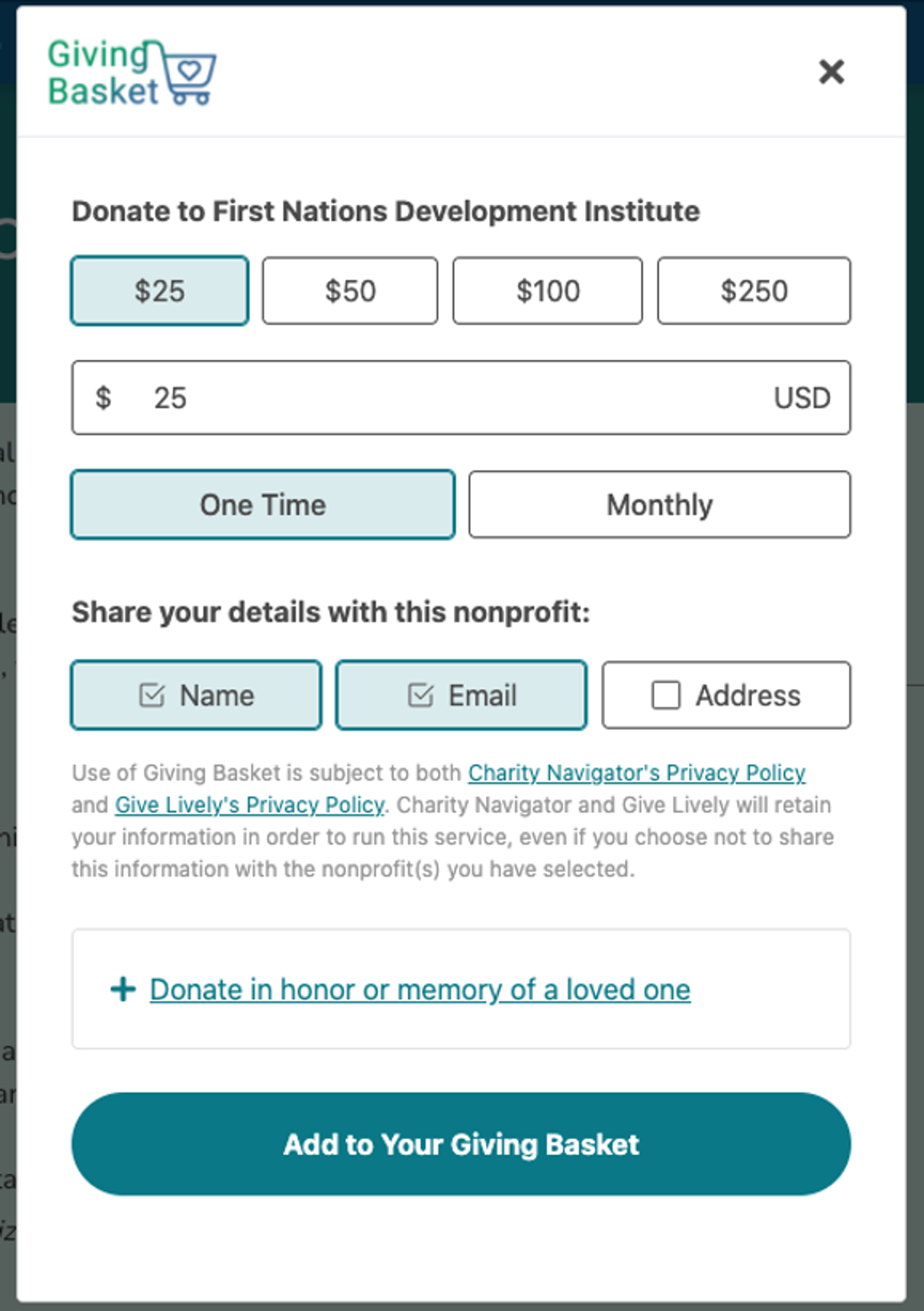Select the $250 donation amount

click(753, 291)
